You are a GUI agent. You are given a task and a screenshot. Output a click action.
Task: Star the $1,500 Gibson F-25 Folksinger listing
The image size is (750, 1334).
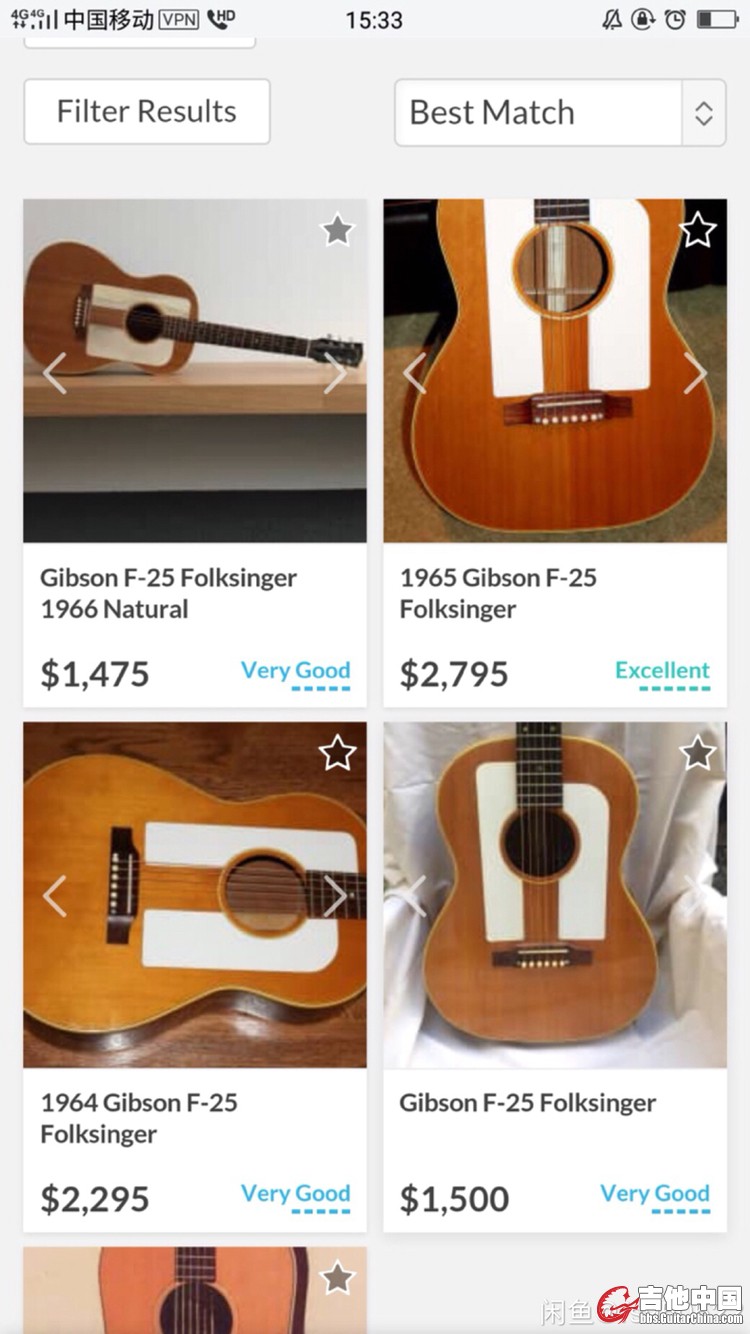pyautogui.click(x=697, y=753)
